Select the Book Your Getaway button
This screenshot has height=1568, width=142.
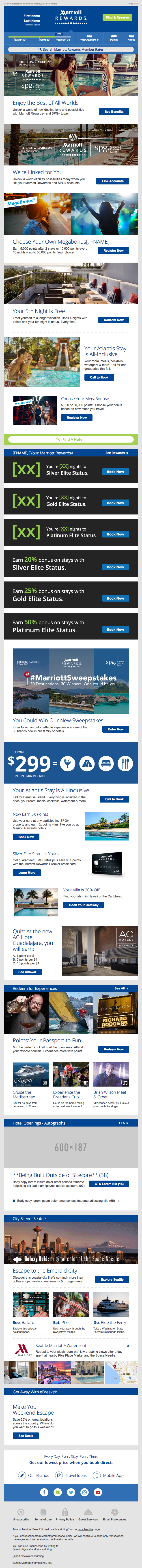coord(84,905)
